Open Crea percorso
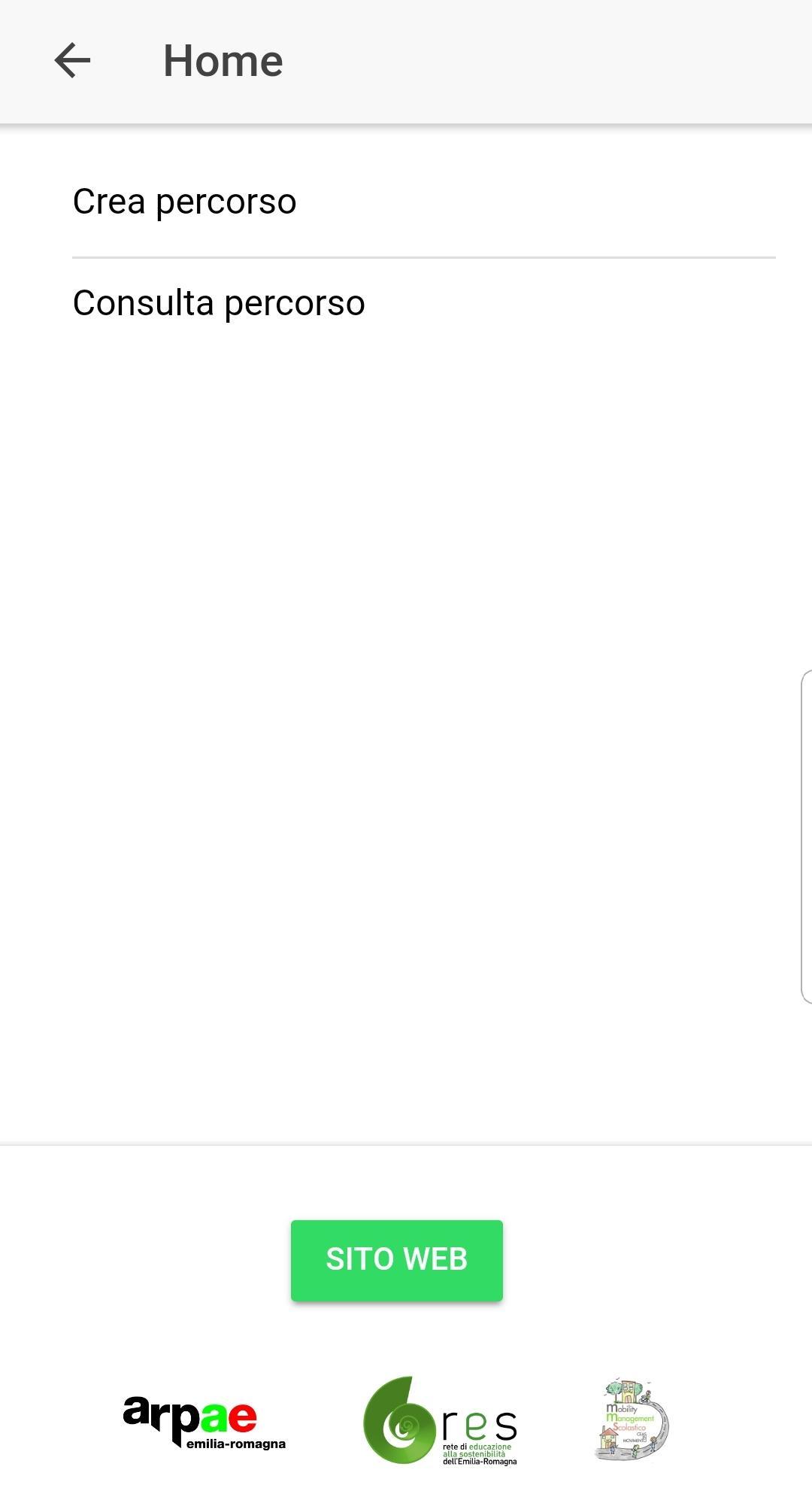Screen dimensions: 812x1497 pyautogui.click(x=406, y=202)
